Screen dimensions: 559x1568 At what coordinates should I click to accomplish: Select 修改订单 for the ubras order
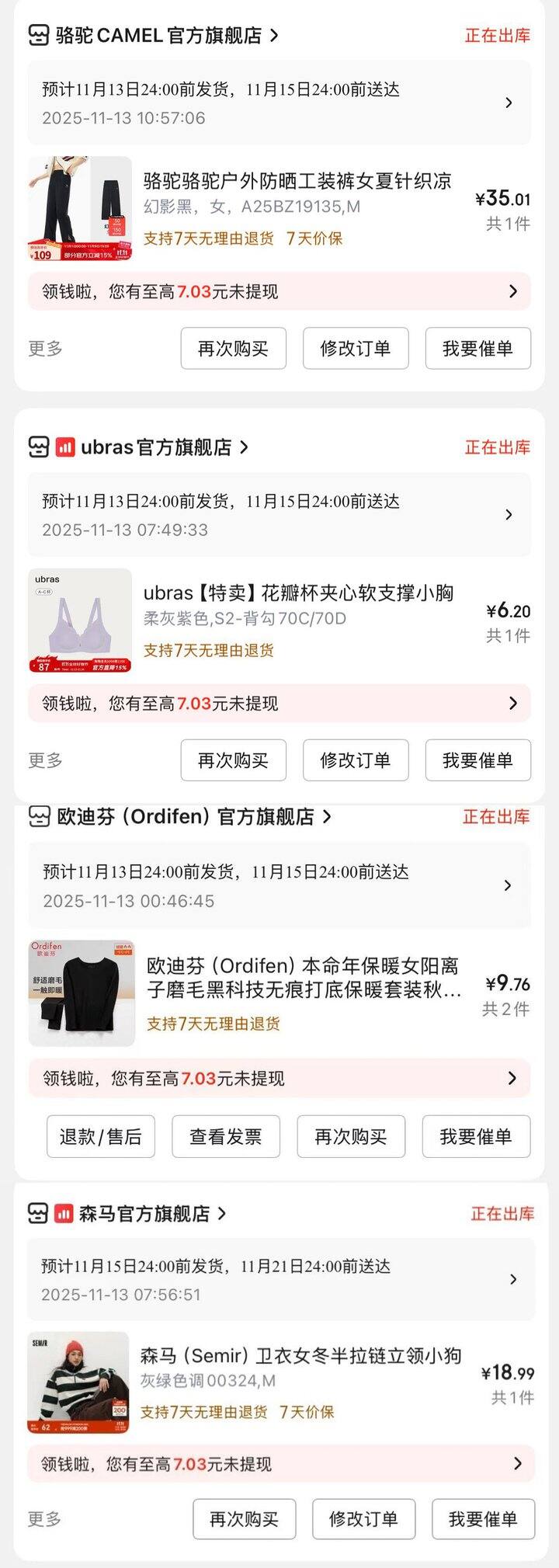(x=355, y=760)
